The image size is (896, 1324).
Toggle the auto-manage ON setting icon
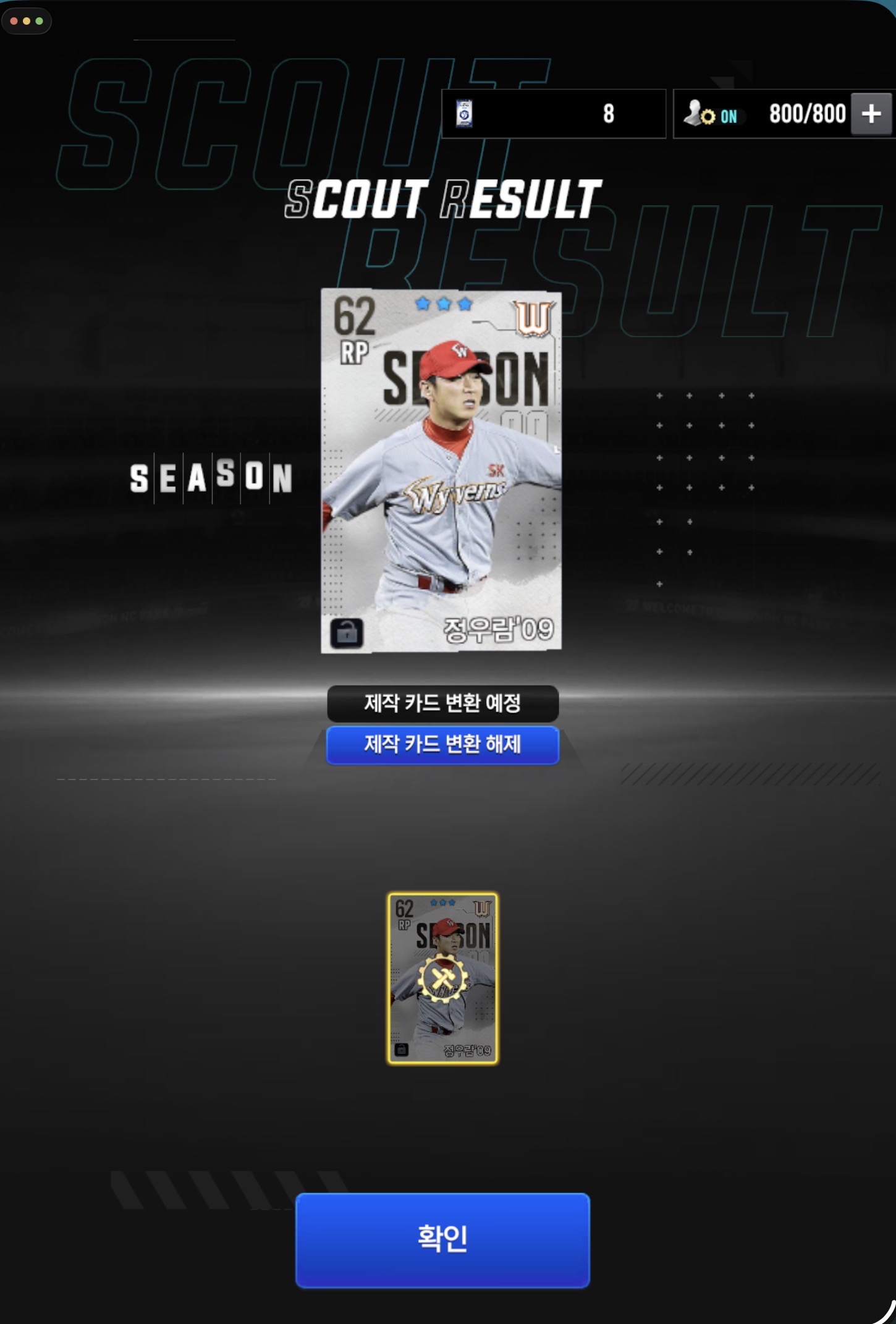click(711, 114)
